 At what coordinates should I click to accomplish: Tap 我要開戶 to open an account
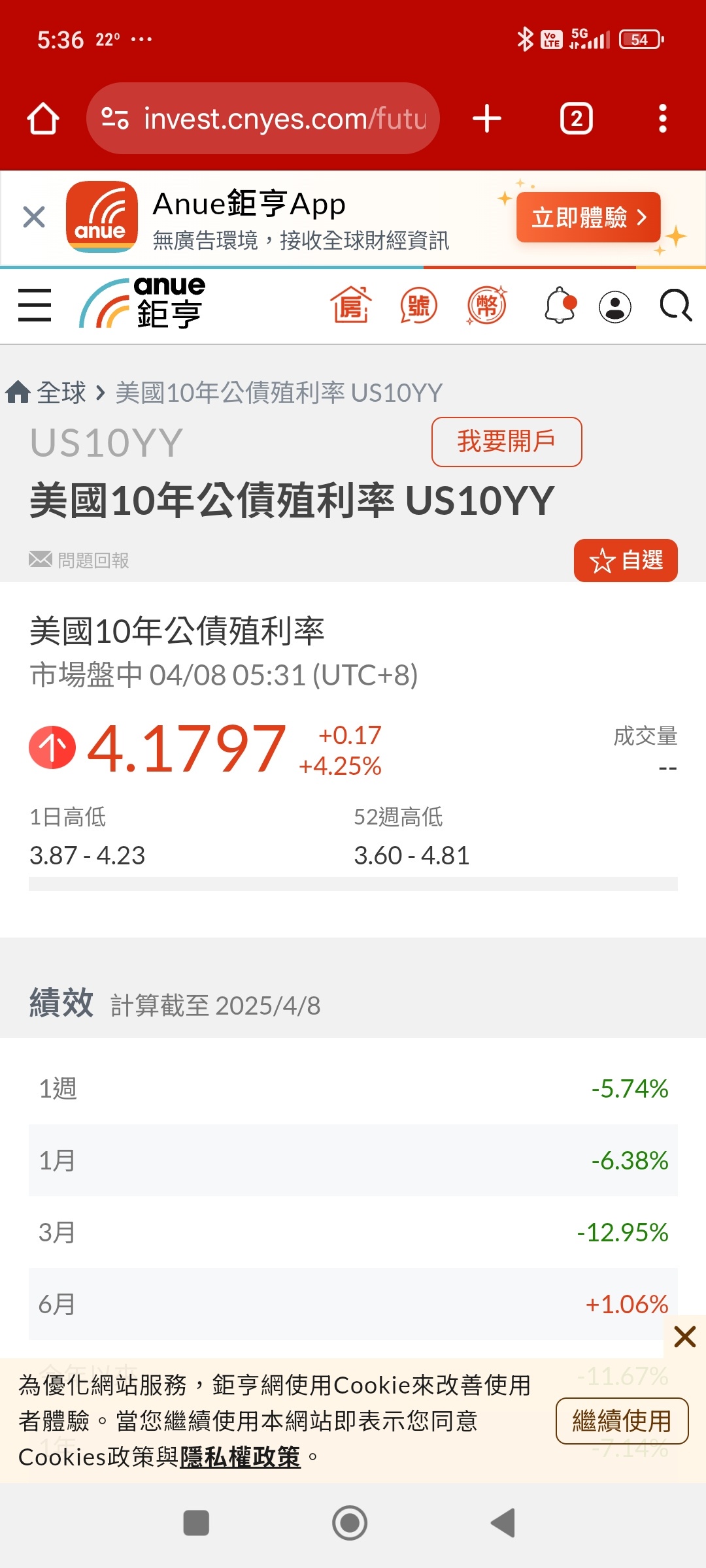[507, 442]
